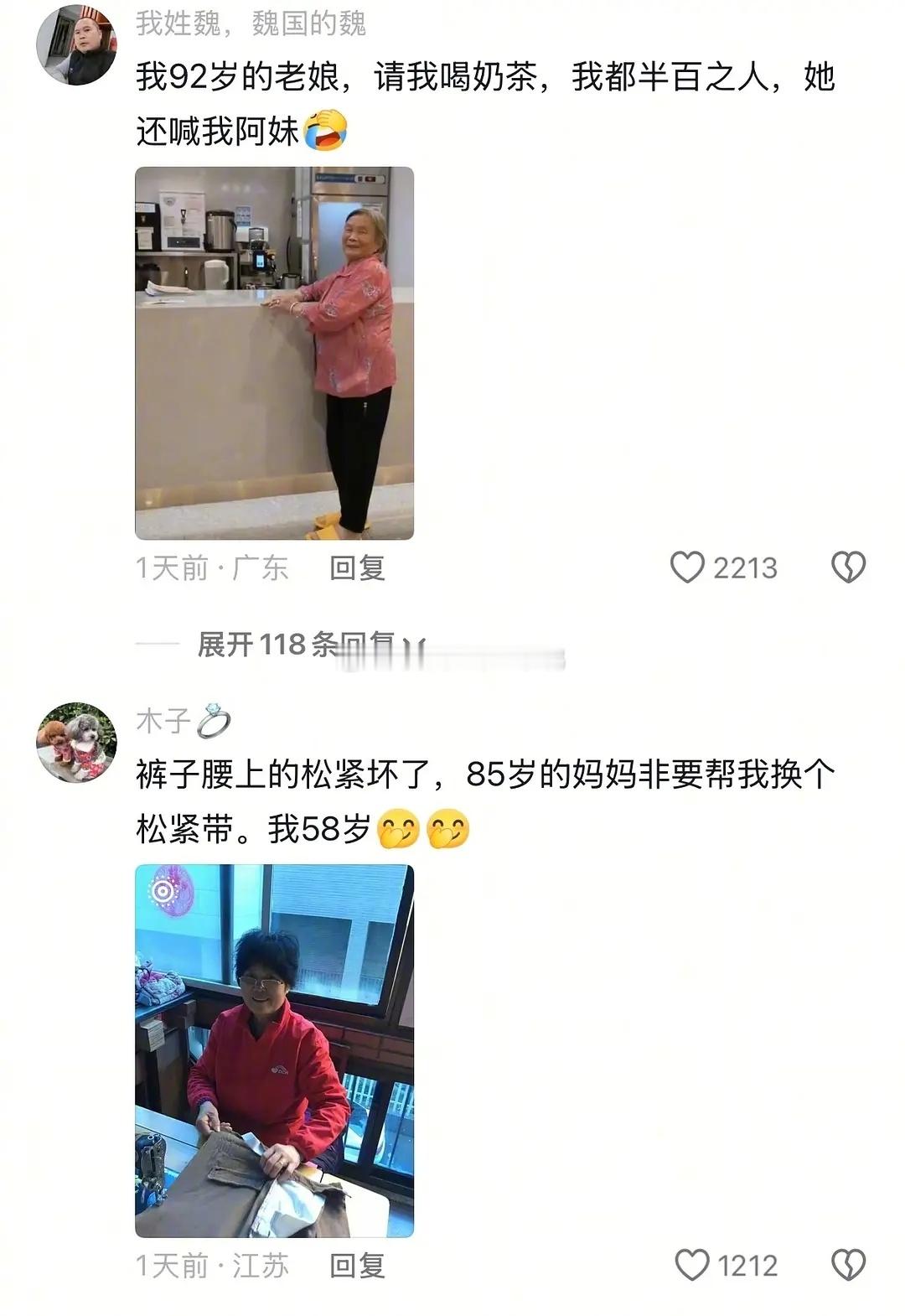
Task: Reply to the 广东 comment
Action: 357,568
